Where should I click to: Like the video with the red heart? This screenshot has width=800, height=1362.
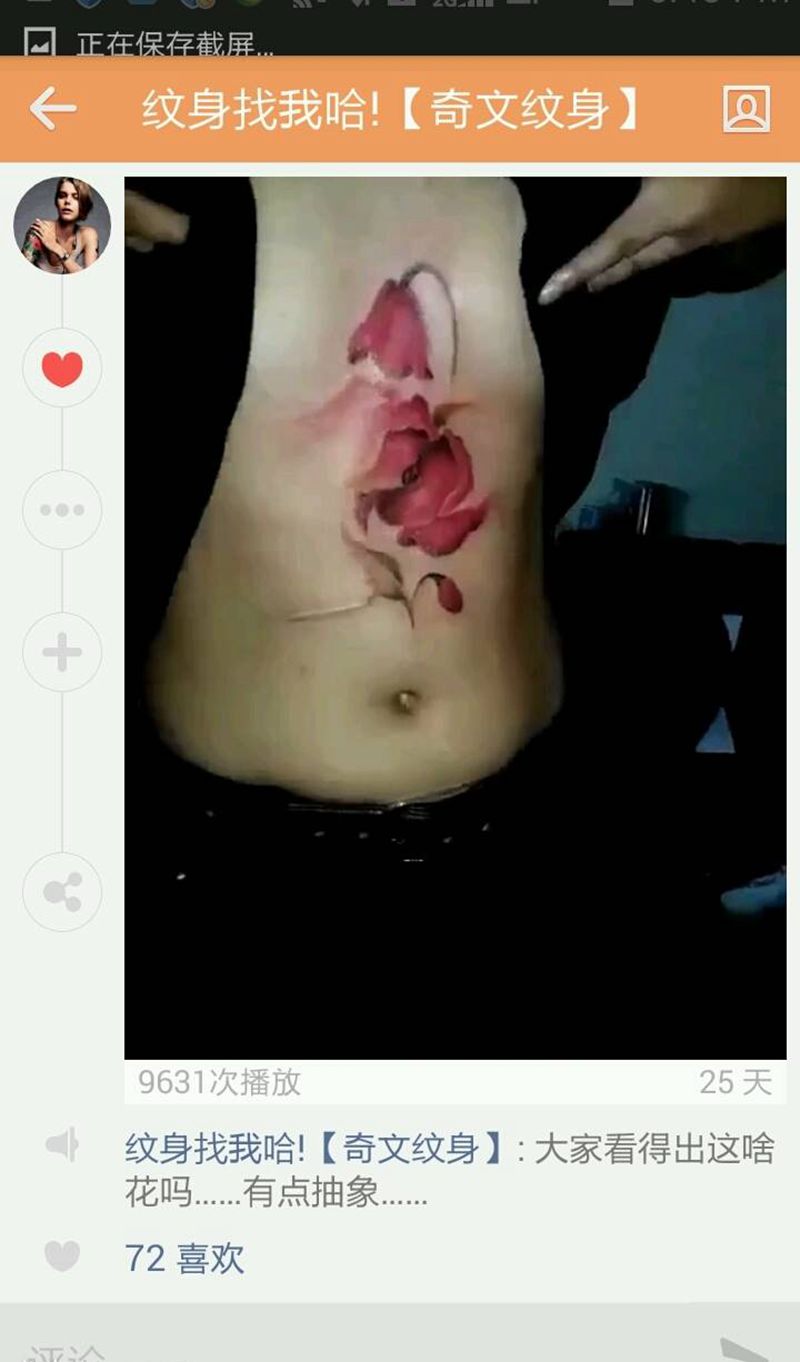pyautogui.click(x=62, y=368)
